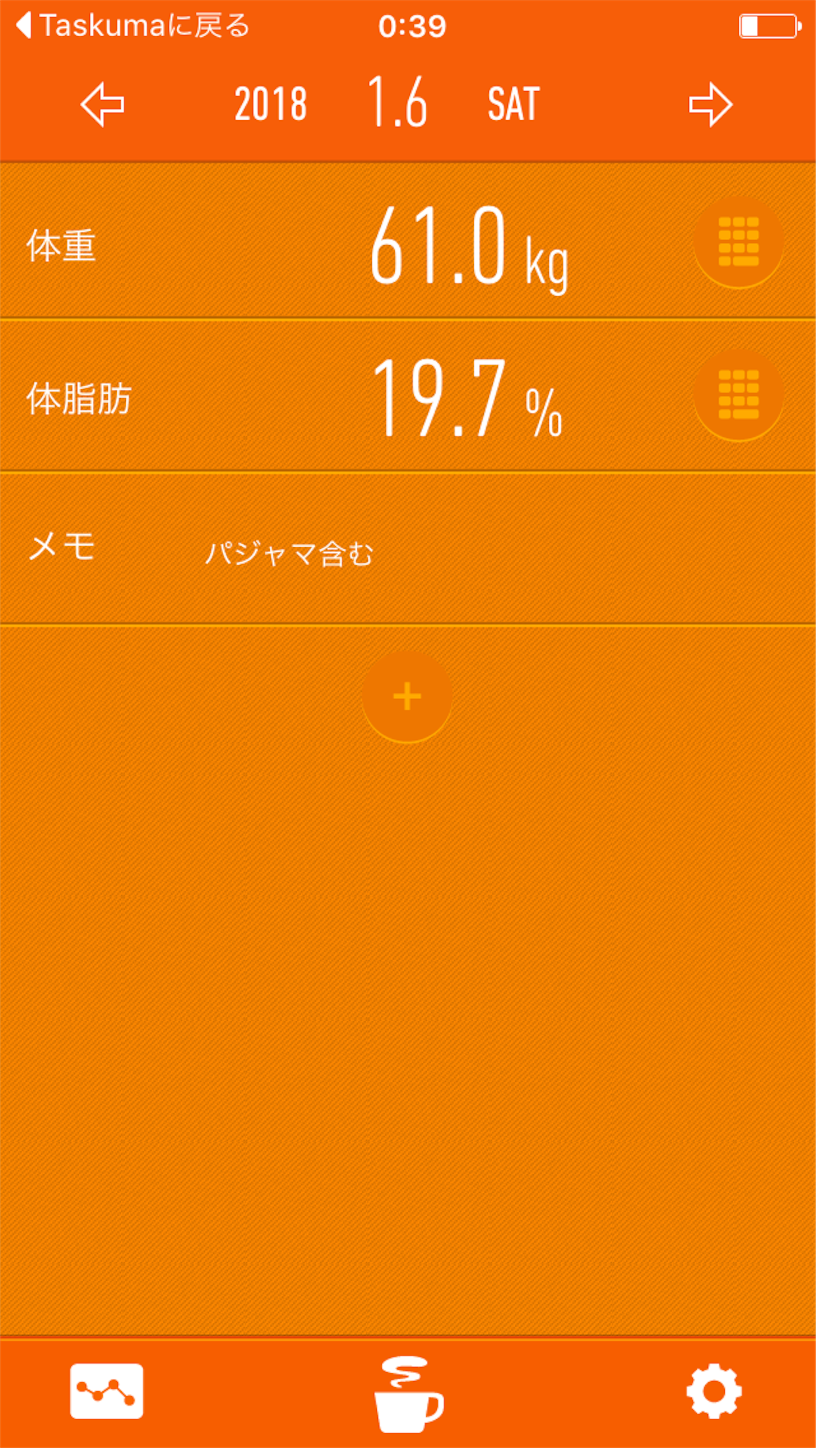Go to the next day with right arrow

[x=711, y=104]
